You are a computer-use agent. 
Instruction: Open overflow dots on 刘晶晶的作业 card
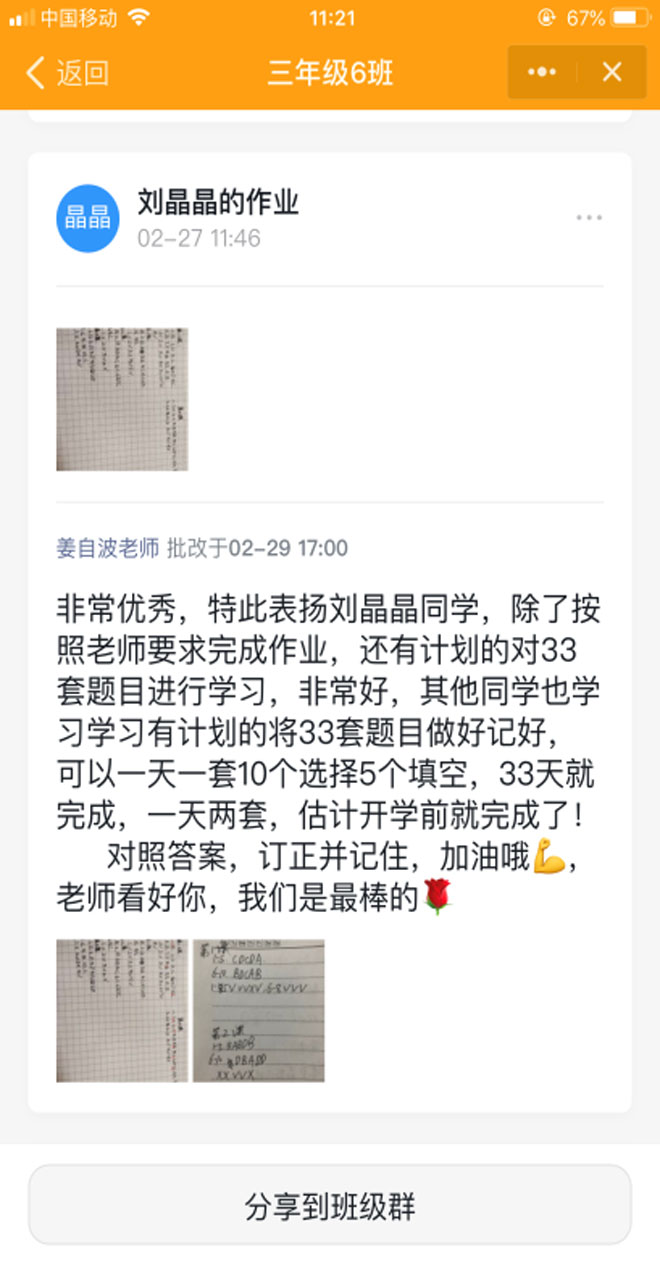pos(589,218)
